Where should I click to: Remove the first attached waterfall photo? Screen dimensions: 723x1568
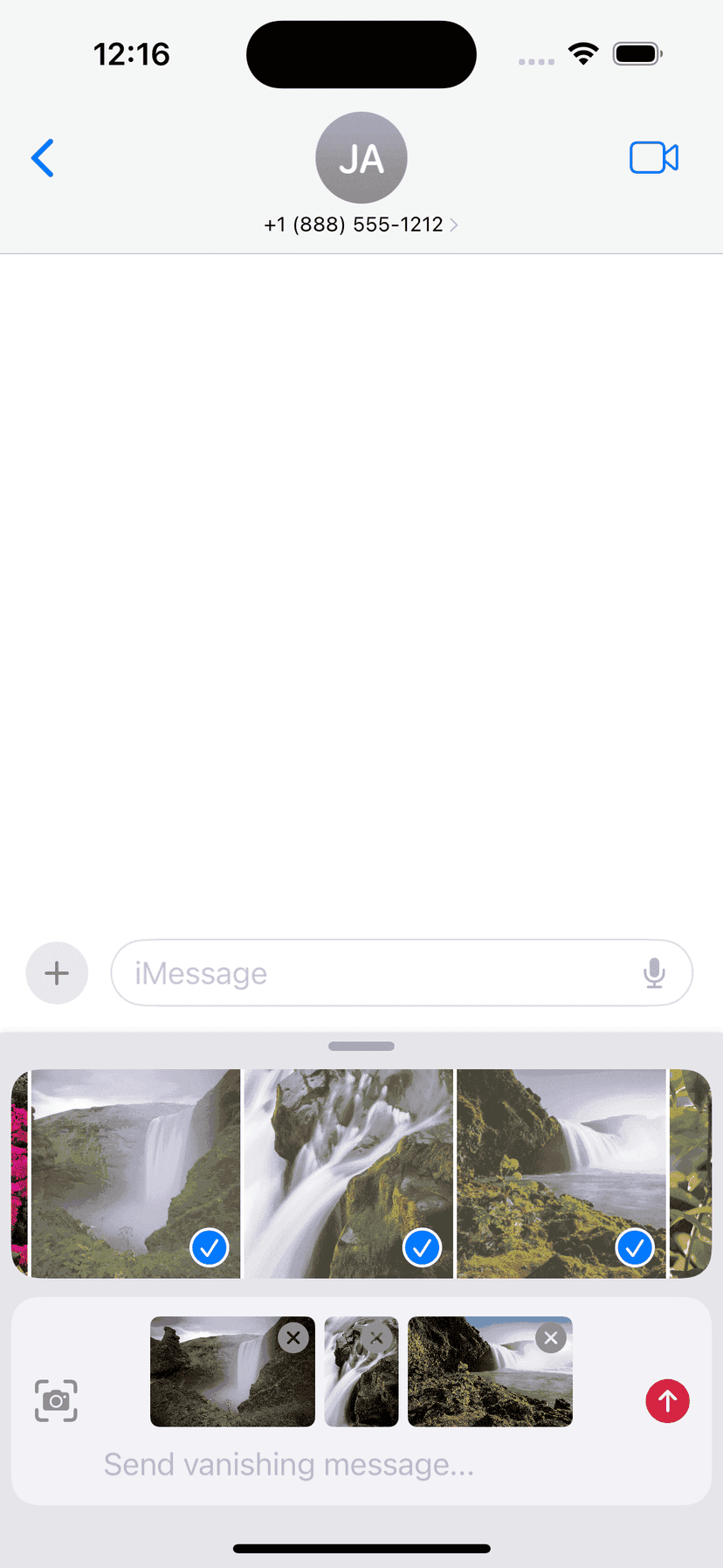293,1337
